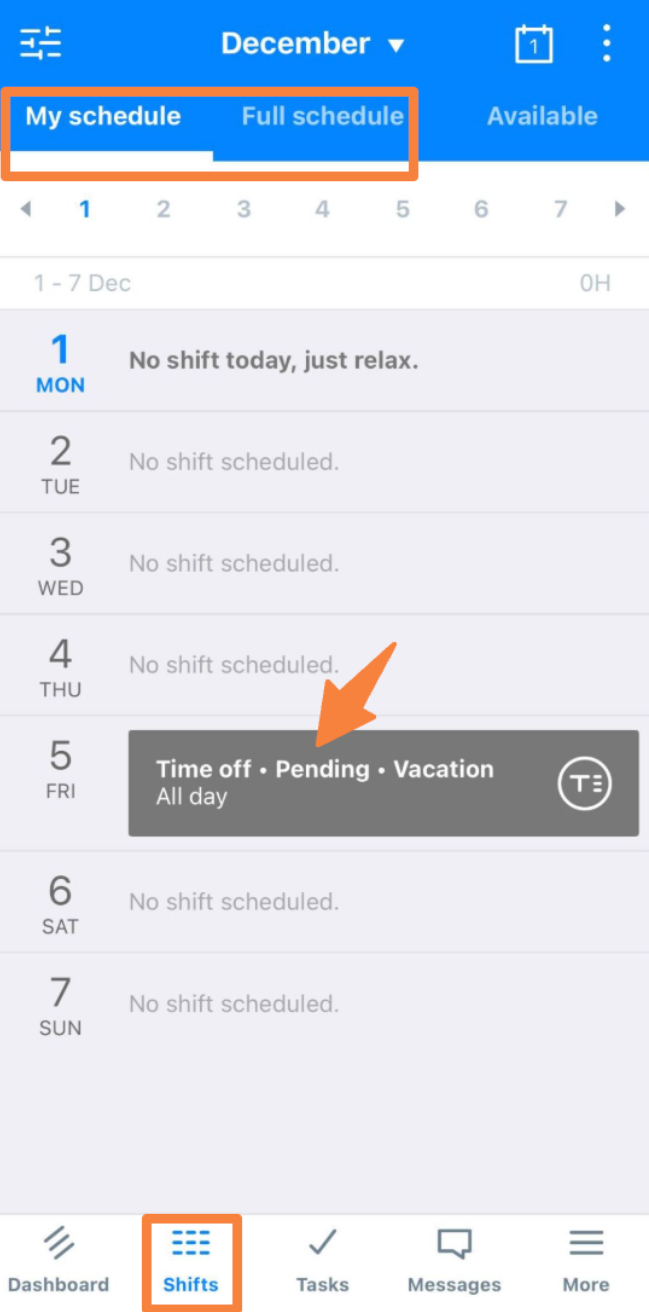Switch to Full schedule tab
Viewport: 649px width, 1312px height.
322,116
